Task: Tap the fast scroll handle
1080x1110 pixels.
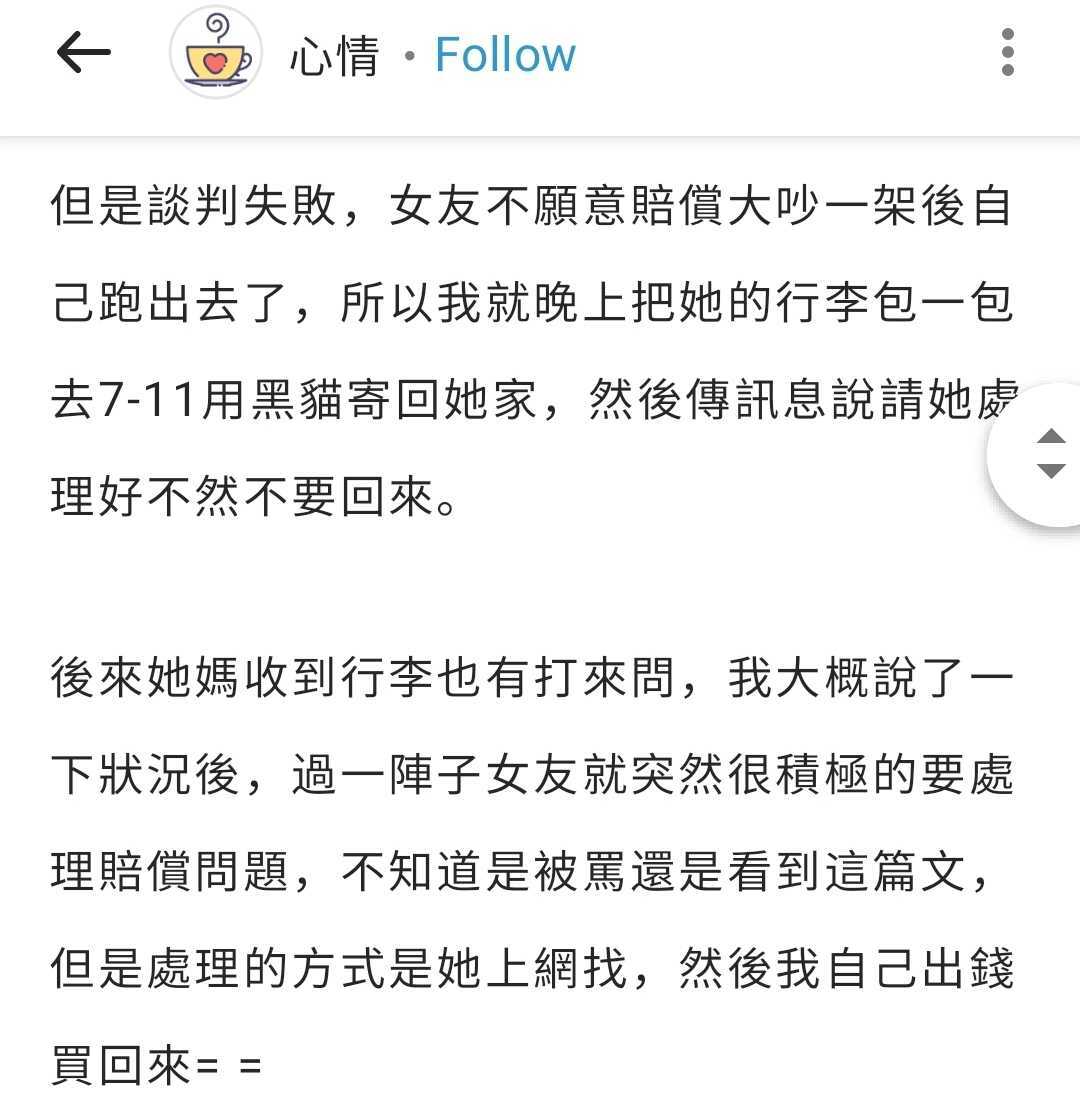Action: pyautogui.click(x=1047, y=454)
